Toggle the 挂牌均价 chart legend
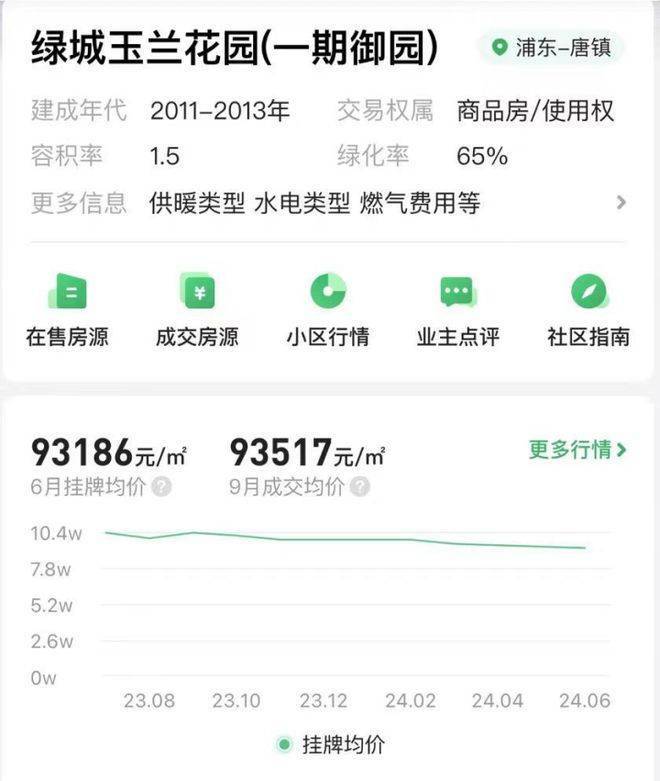660x781 pixels. (x=330, y=745)
